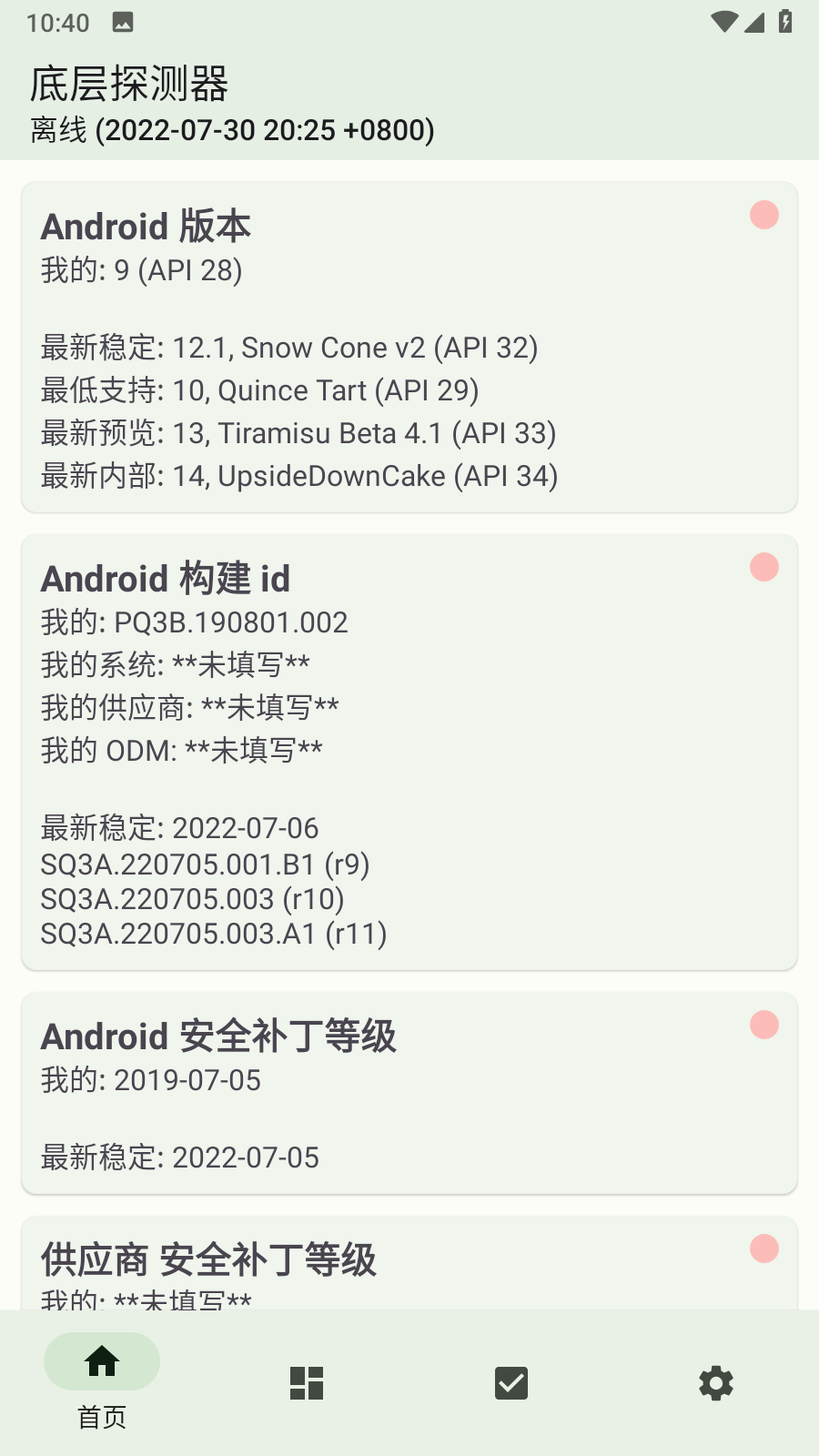Tap the red dot on 供应商 安全补丁等级 card
Screen dimensions: 819x1456
click(764, 1249)
